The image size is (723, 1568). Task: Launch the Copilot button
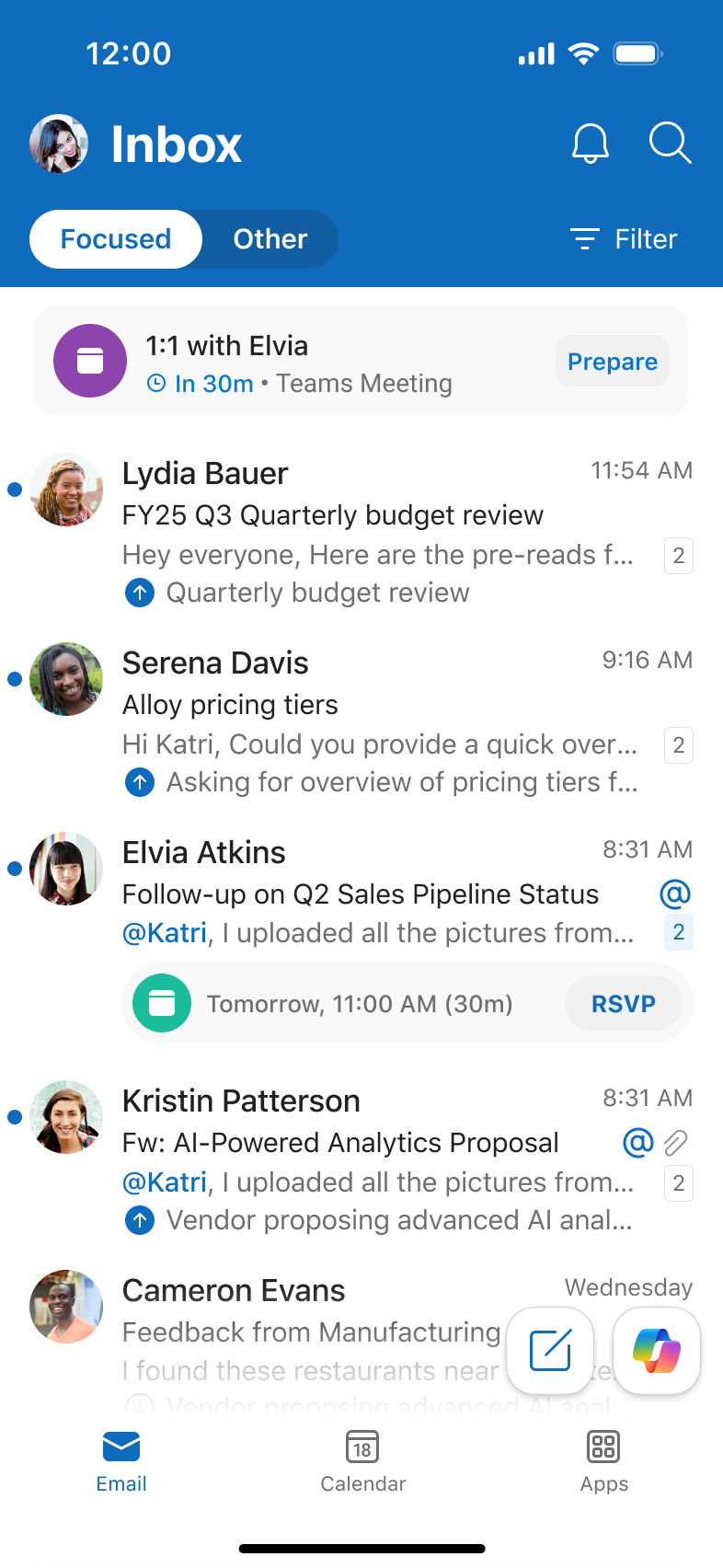point(657,1351)
